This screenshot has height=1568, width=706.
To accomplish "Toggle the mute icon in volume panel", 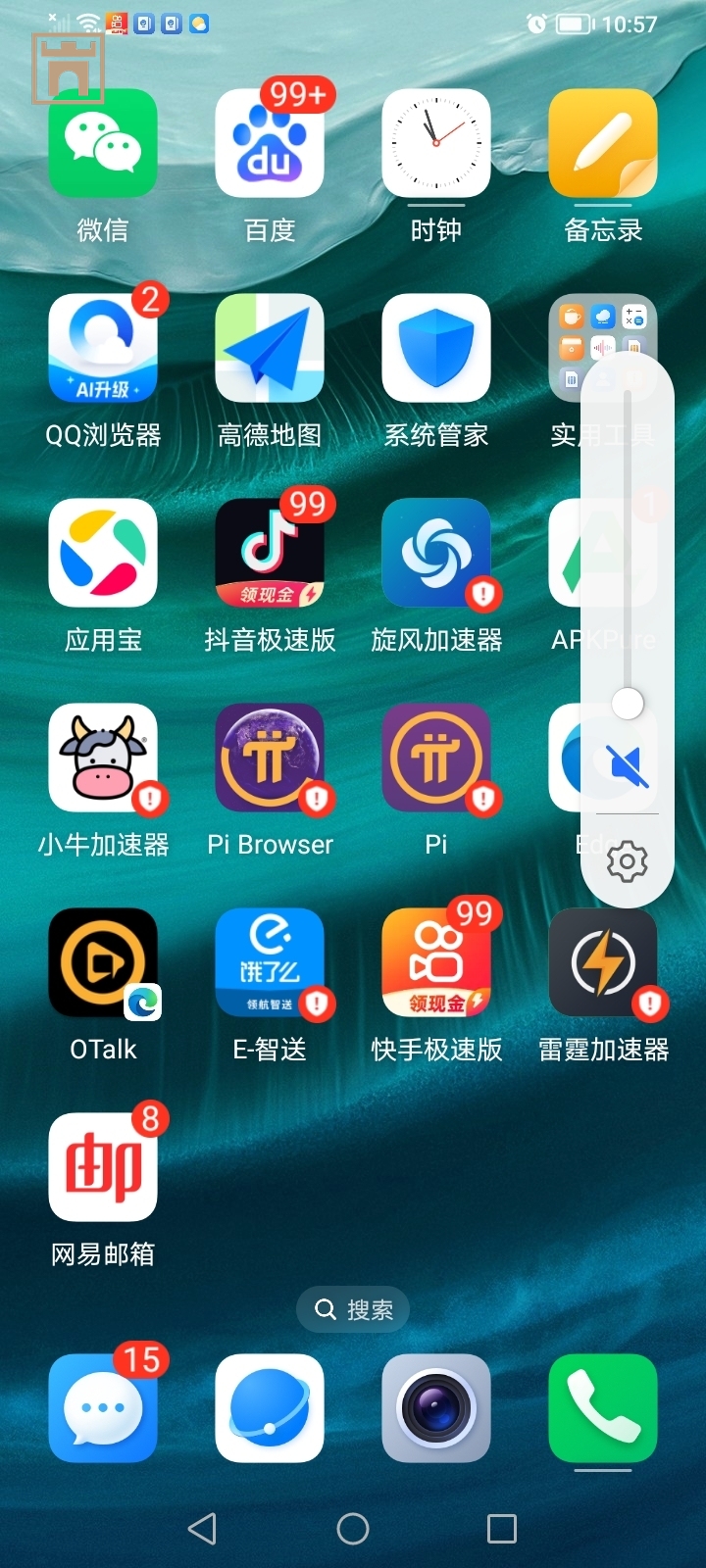I will pos(628,765).
